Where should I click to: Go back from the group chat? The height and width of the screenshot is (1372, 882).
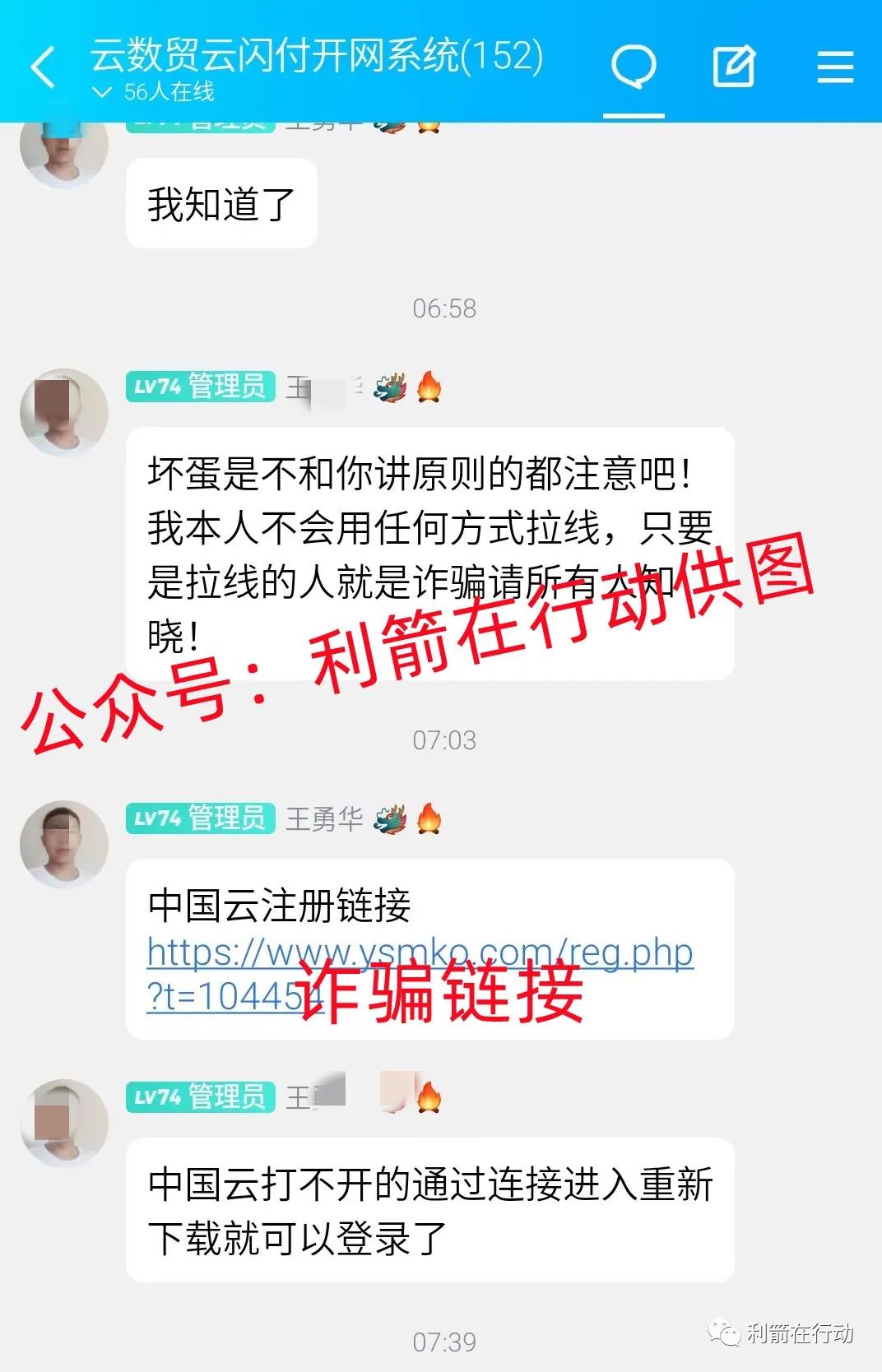[x=43, y=67]
